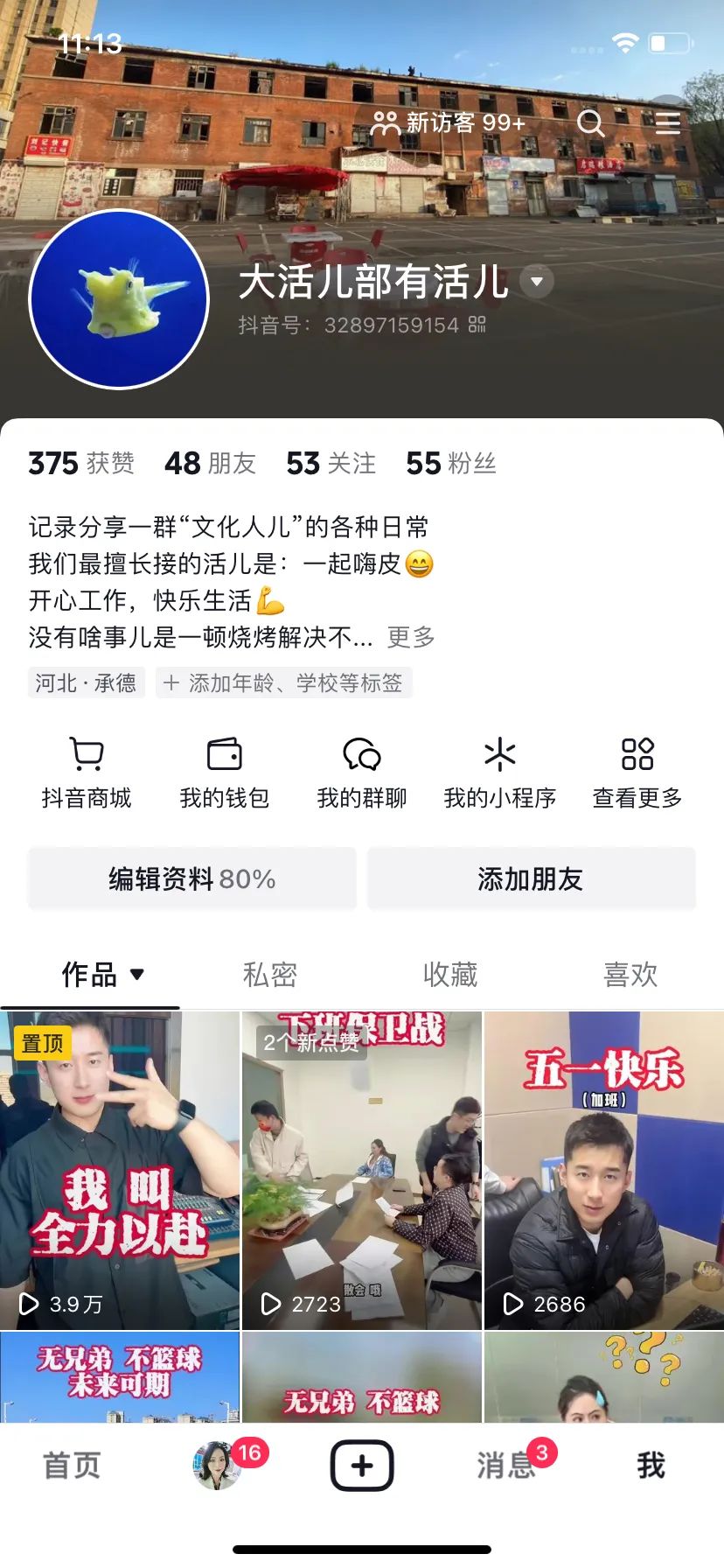Expand the account switcher arrow beside the nickname
The height and width of the screenshot is (1568, 724).
click(537, 282)
